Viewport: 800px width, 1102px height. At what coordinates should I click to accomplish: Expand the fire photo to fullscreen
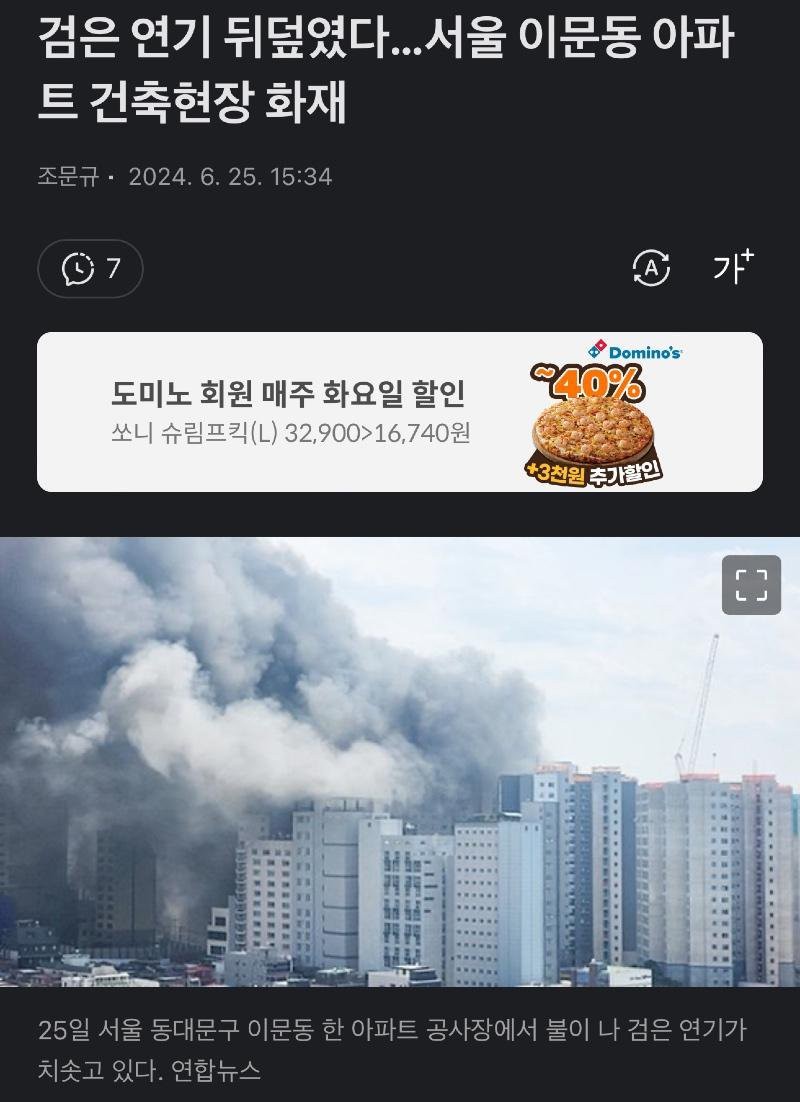(x=751, y=584)
